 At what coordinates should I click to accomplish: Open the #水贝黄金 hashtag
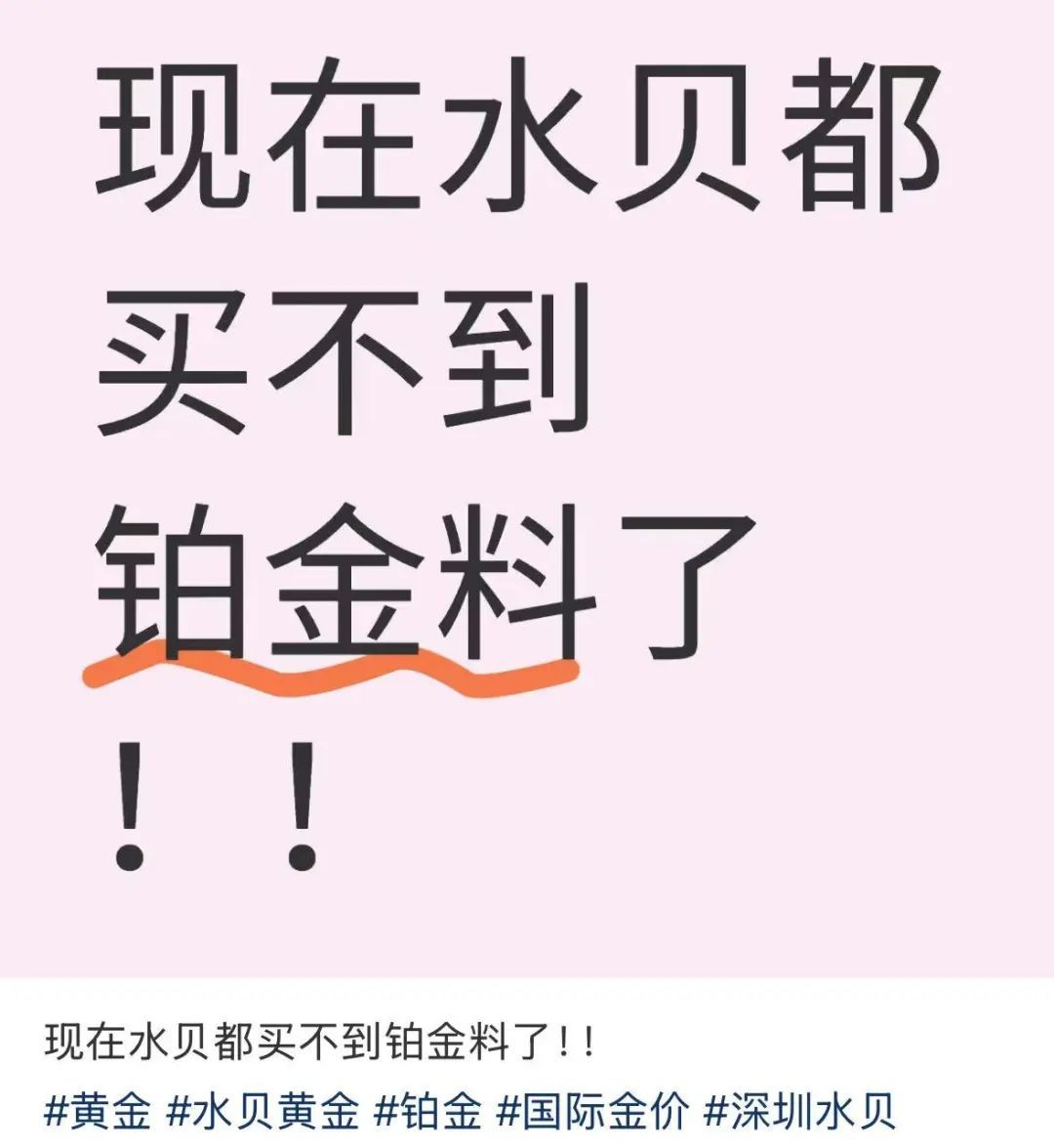264,1111
